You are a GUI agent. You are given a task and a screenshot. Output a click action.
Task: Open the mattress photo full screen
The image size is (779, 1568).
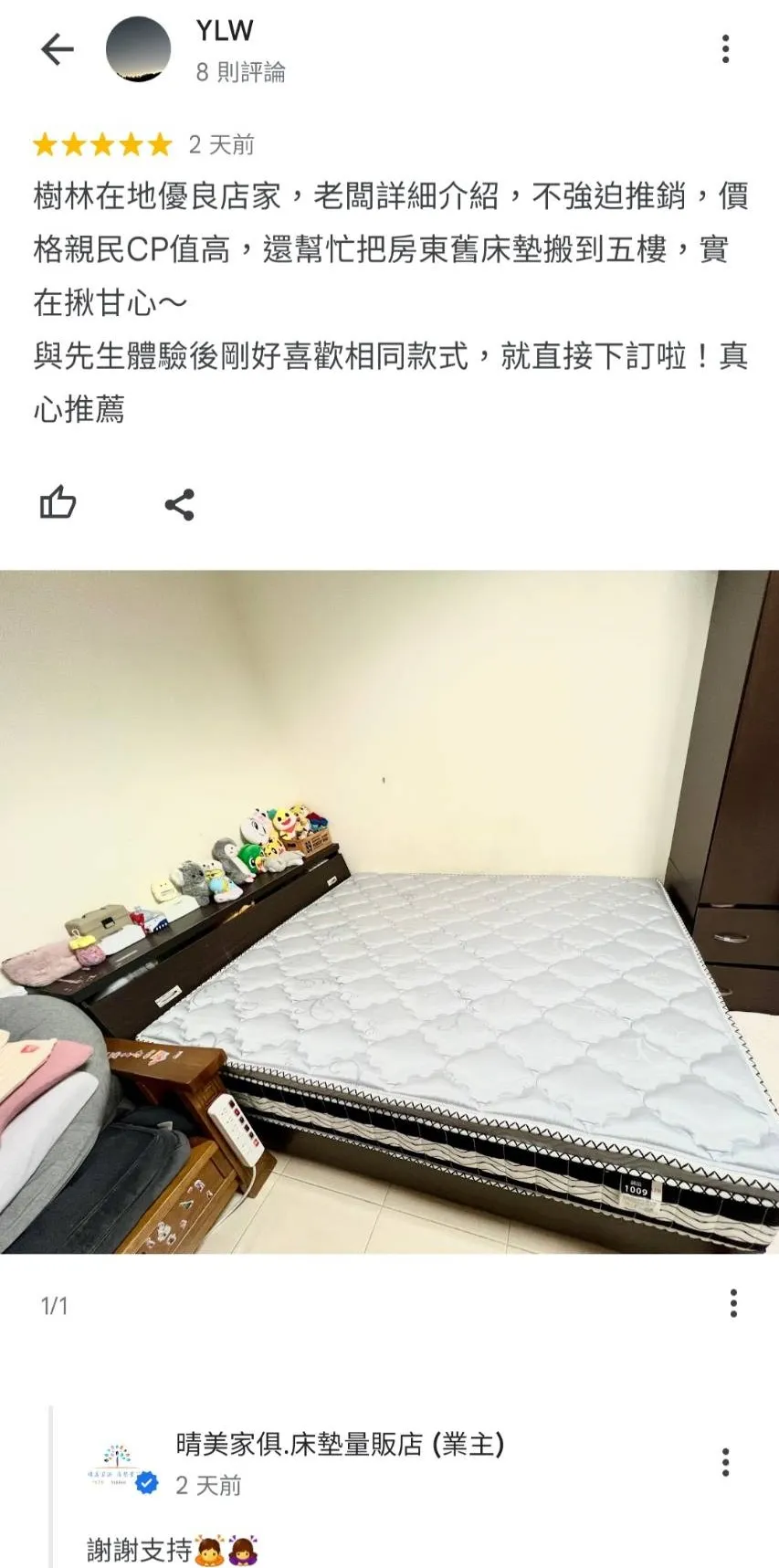[x=389, y=911]
